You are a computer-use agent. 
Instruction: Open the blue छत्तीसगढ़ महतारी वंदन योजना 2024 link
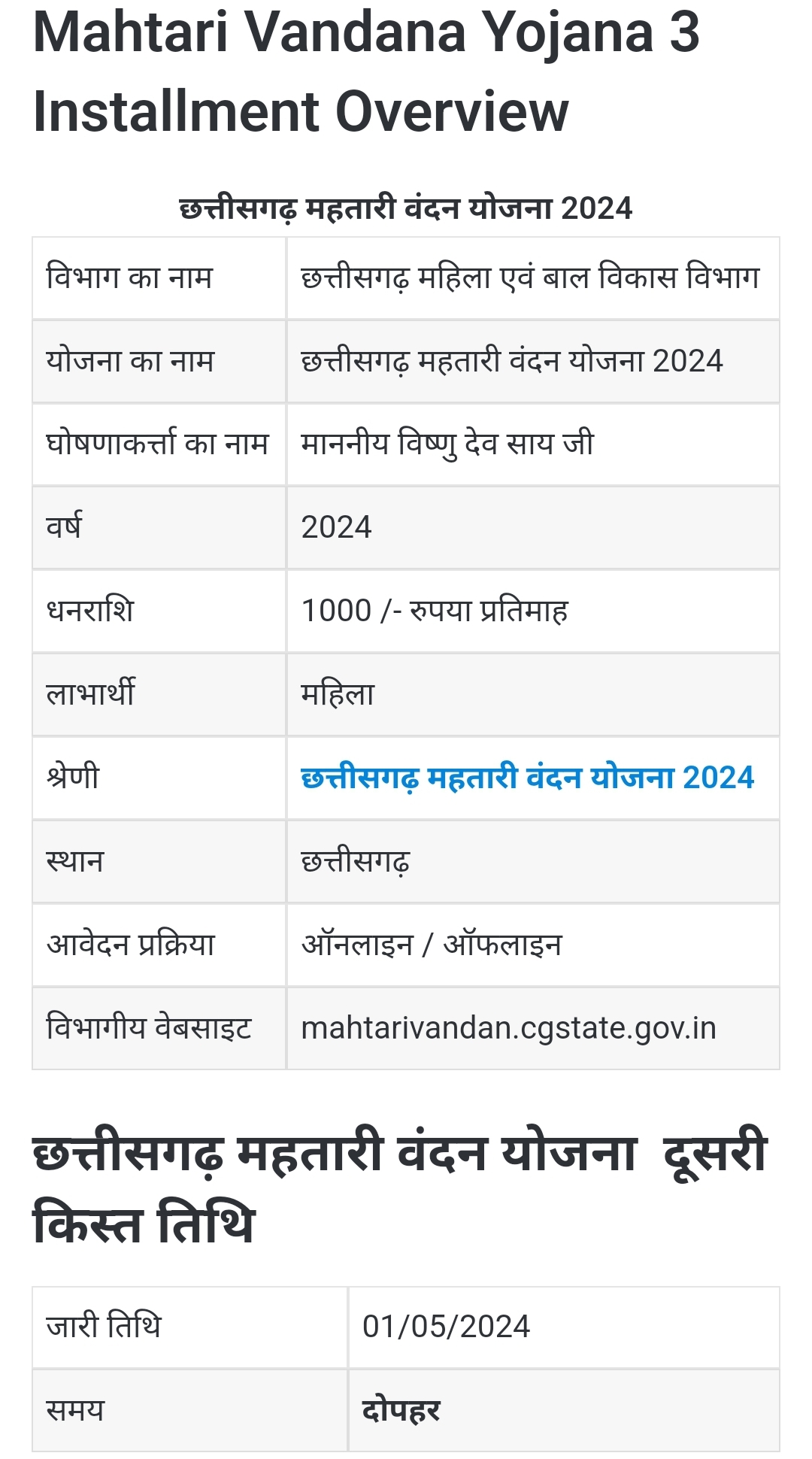point(527,778)
